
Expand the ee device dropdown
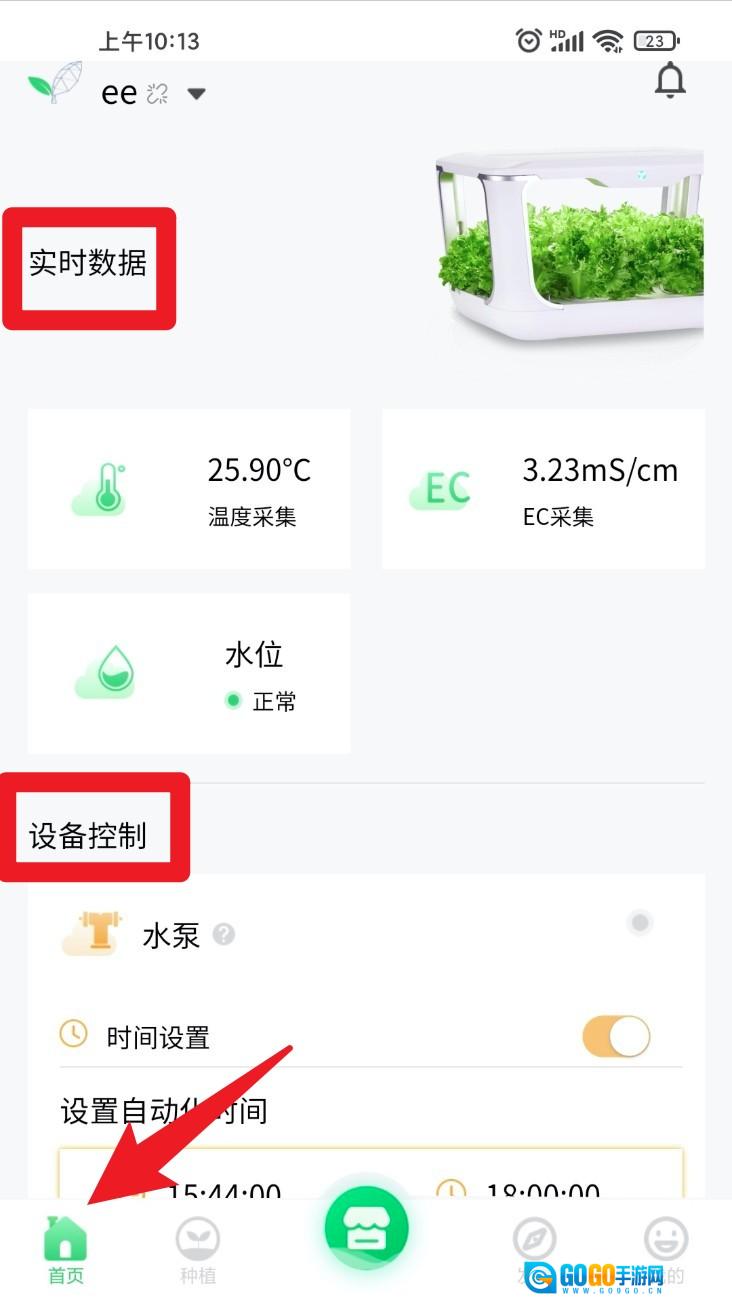(197, 94)
